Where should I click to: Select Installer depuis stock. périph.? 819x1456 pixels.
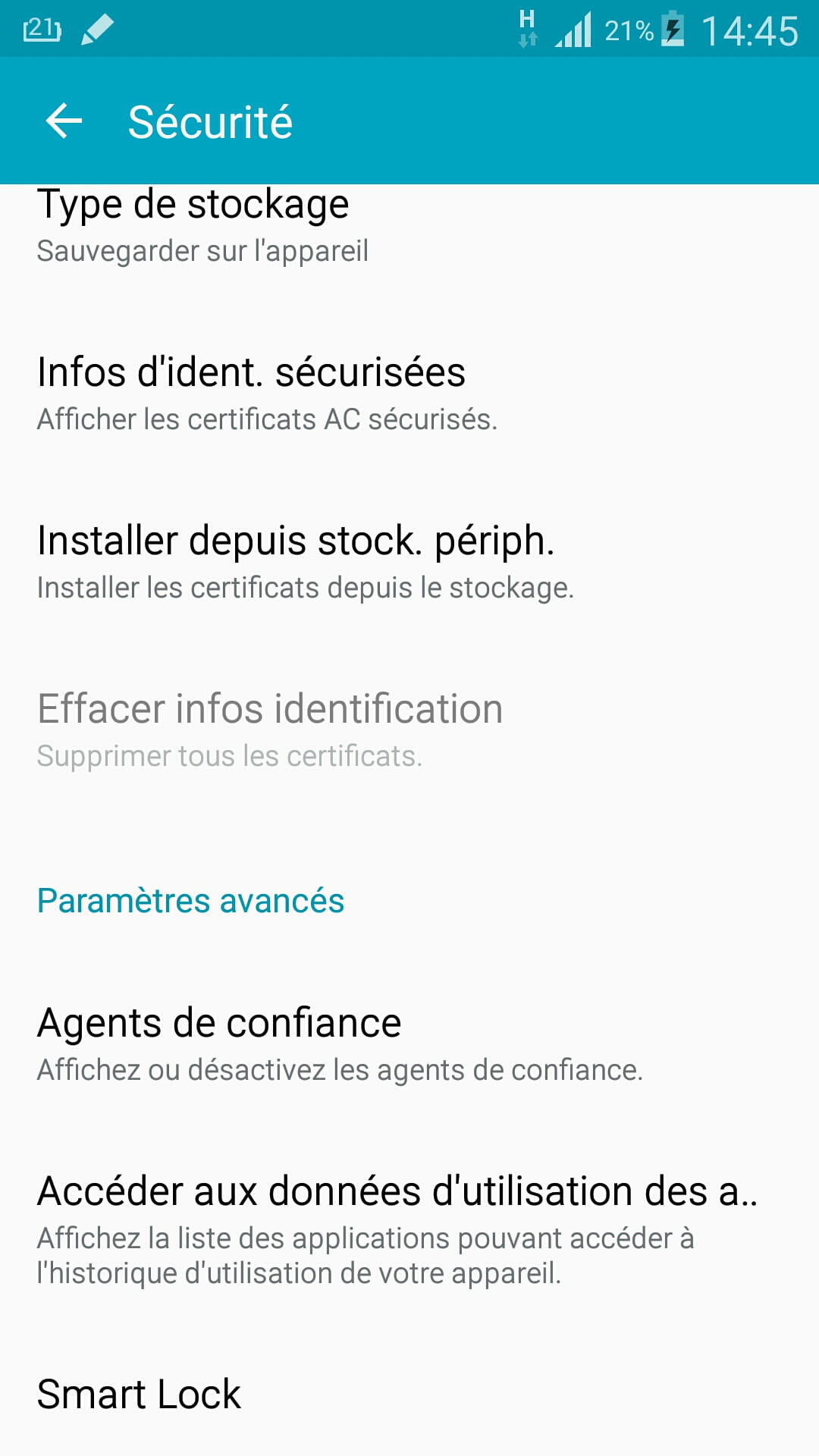pyautogui.click(x=409, y=561)
